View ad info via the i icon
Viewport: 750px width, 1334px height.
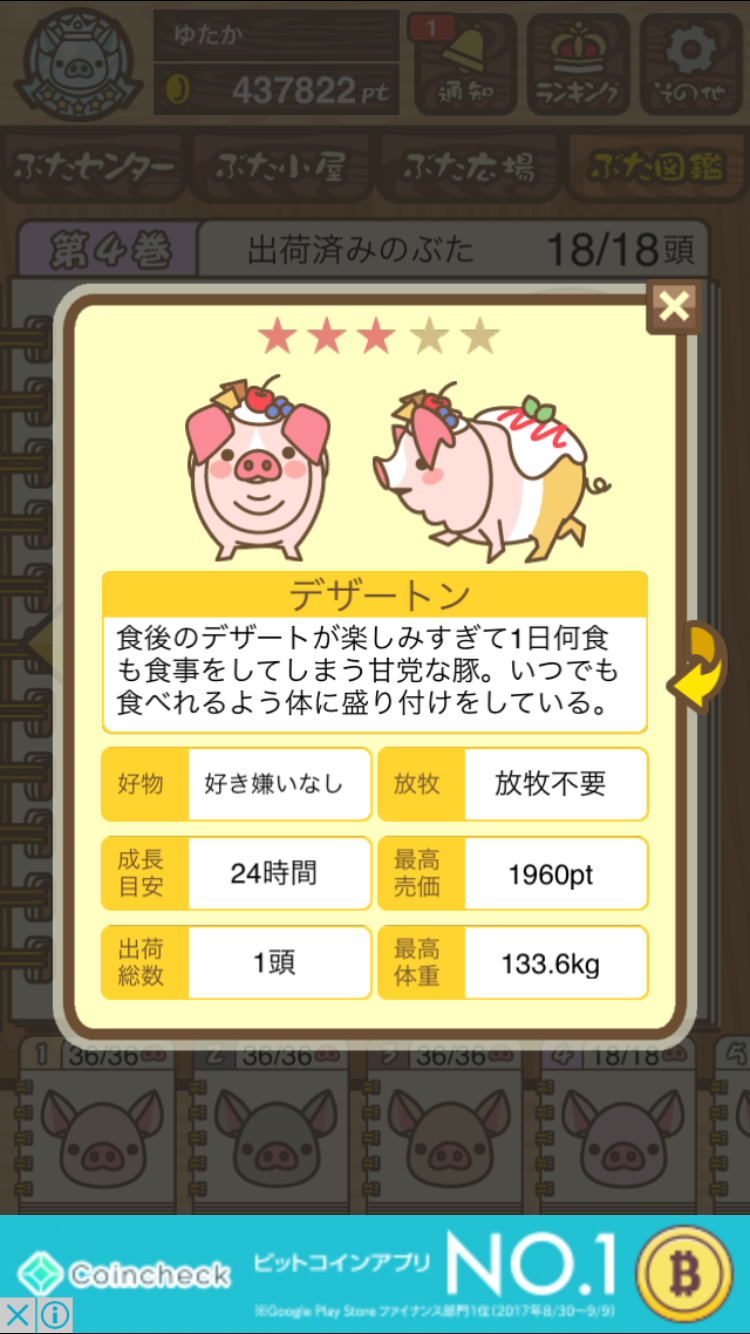pos(54,1314)
